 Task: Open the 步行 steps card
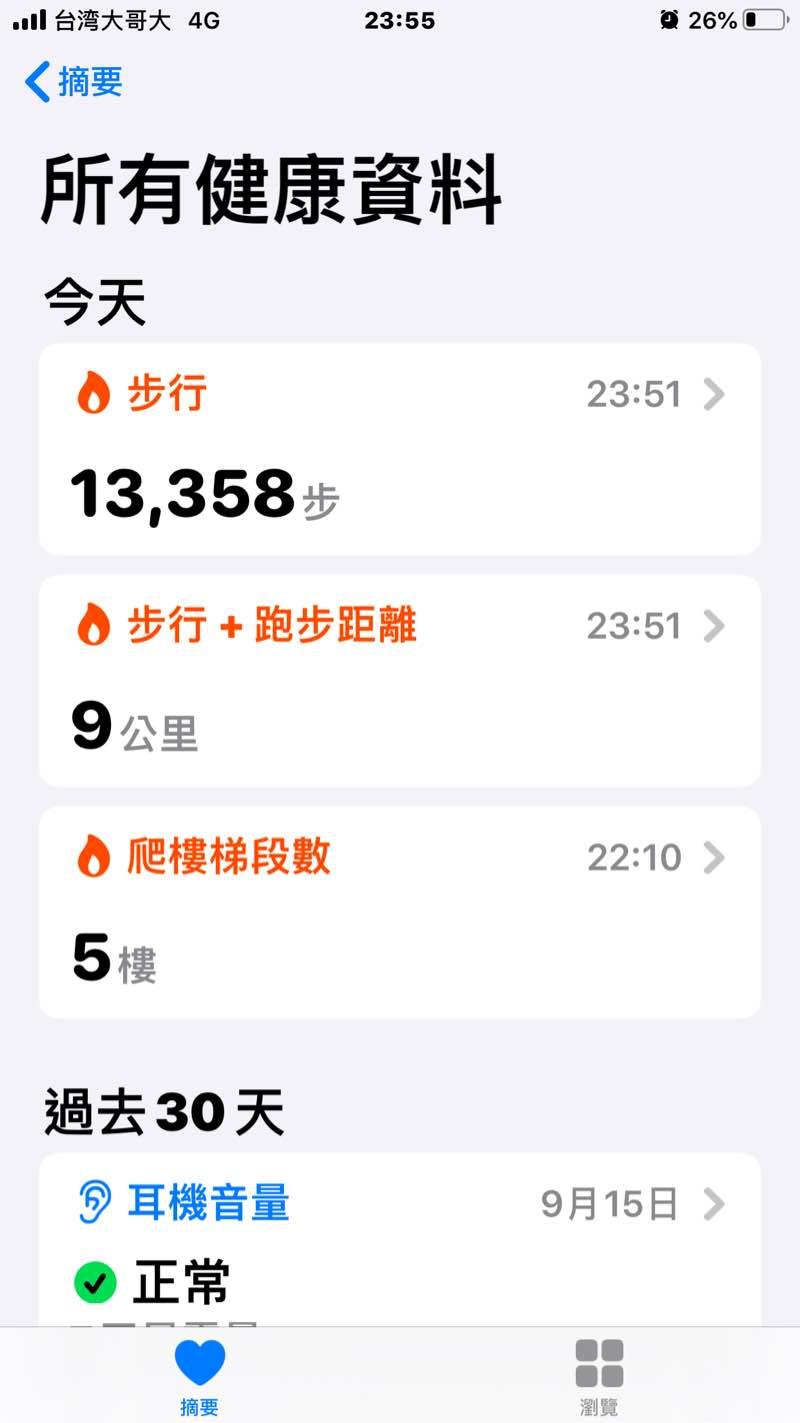click(399, 449)
